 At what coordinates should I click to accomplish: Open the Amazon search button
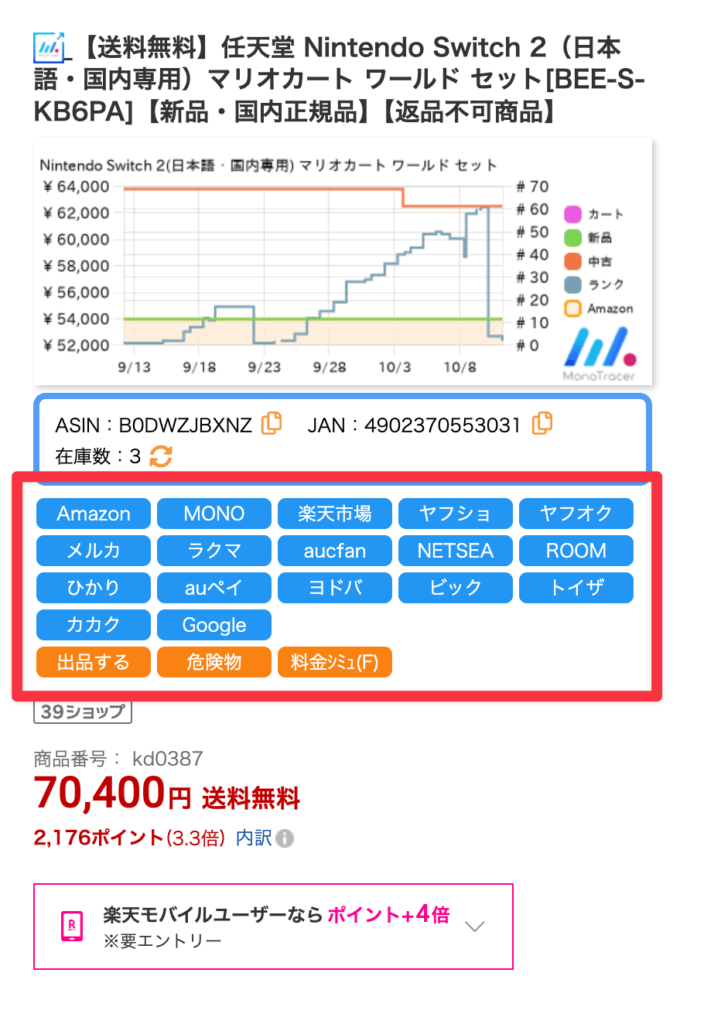tap(94, 514)
